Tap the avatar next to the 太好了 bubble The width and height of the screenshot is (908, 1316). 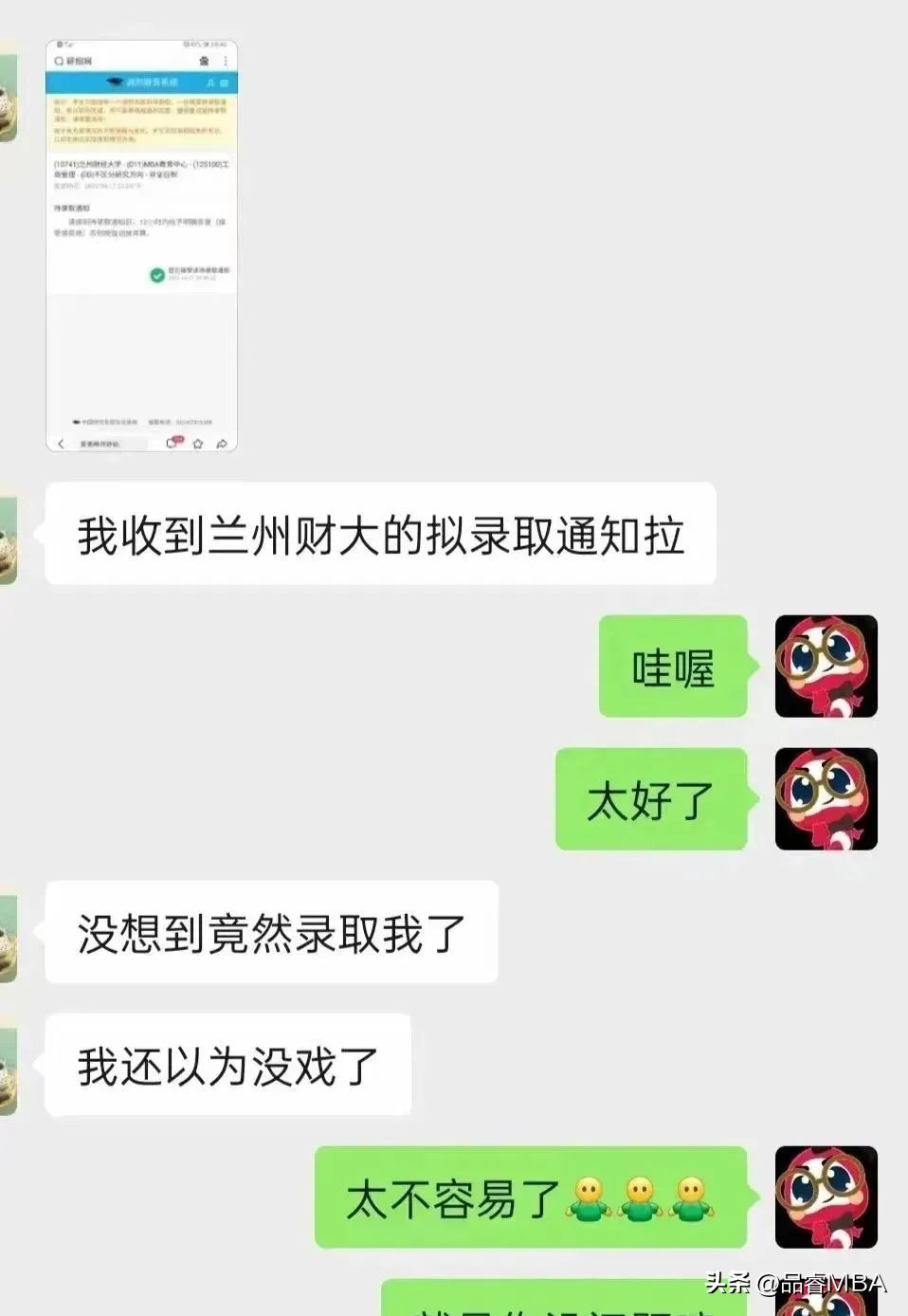point(826,798)
